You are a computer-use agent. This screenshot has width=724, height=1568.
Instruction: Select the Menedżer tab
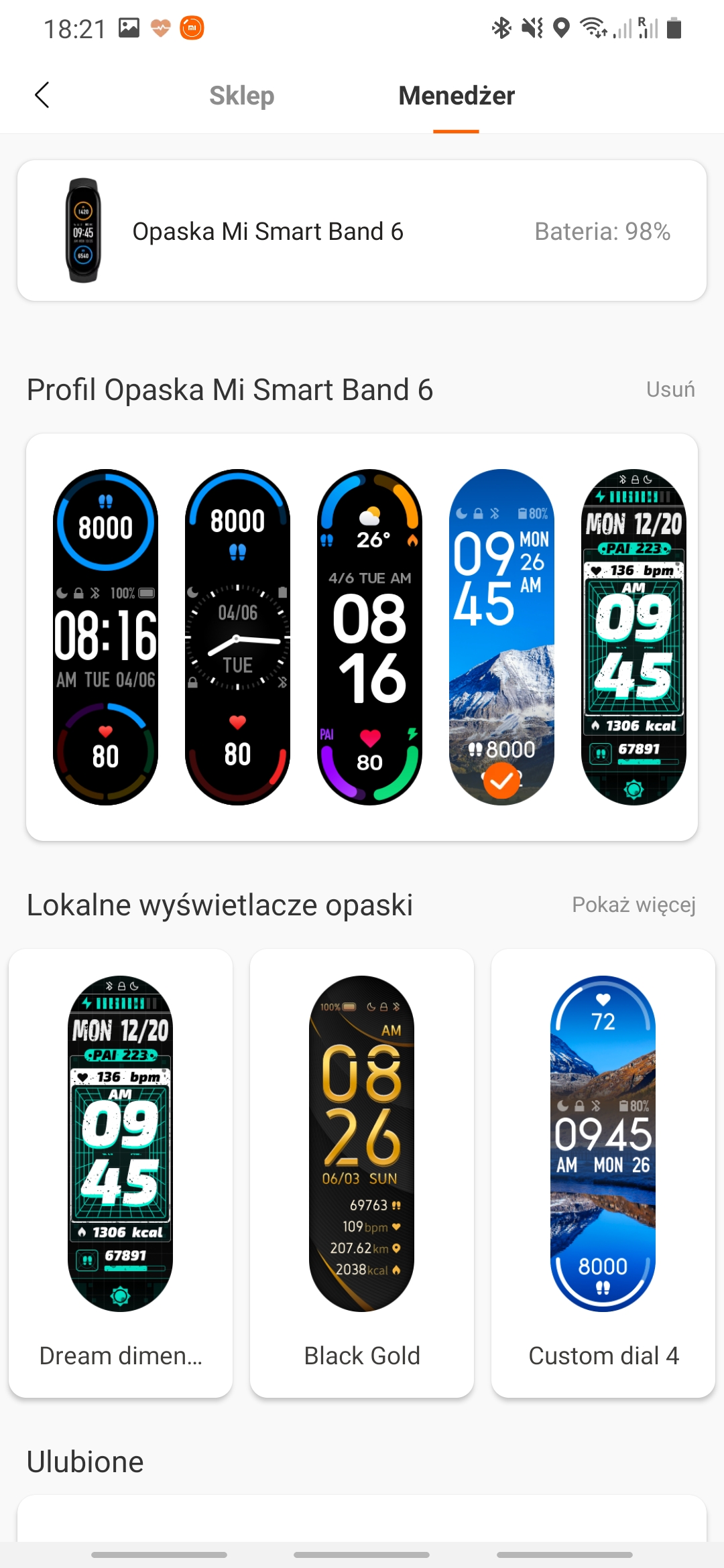[456, 96]
